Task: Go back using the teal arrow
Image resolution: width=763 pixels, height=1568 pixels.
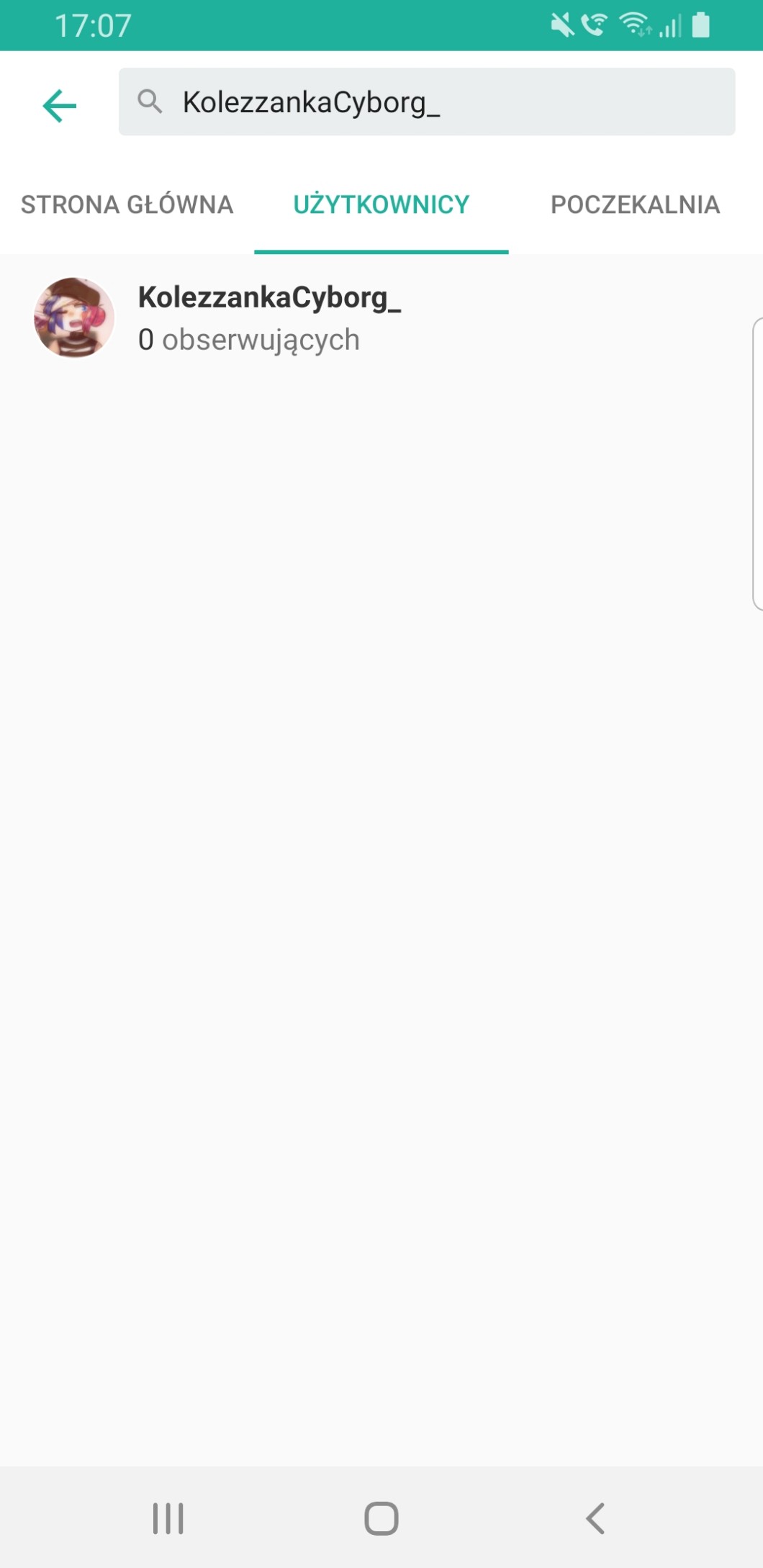Action: click(59, 105)
